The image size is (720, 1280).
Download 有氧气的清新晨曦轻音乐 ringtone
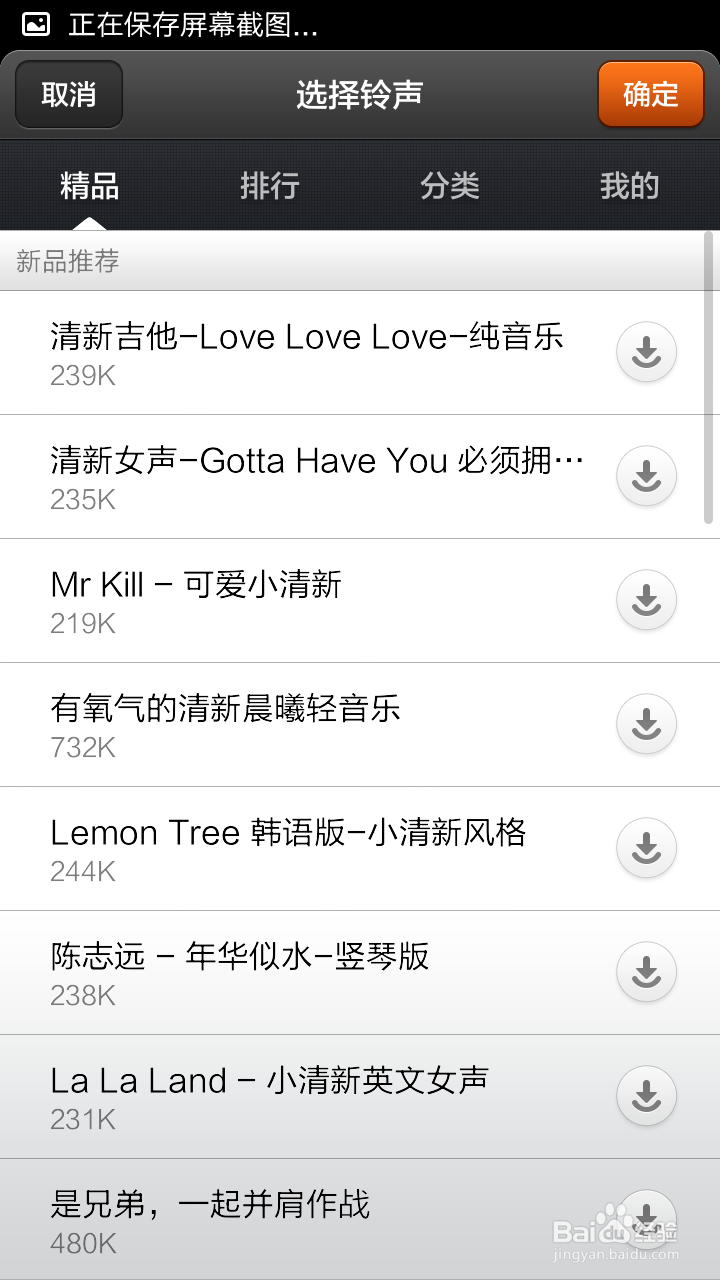point(647,725)
